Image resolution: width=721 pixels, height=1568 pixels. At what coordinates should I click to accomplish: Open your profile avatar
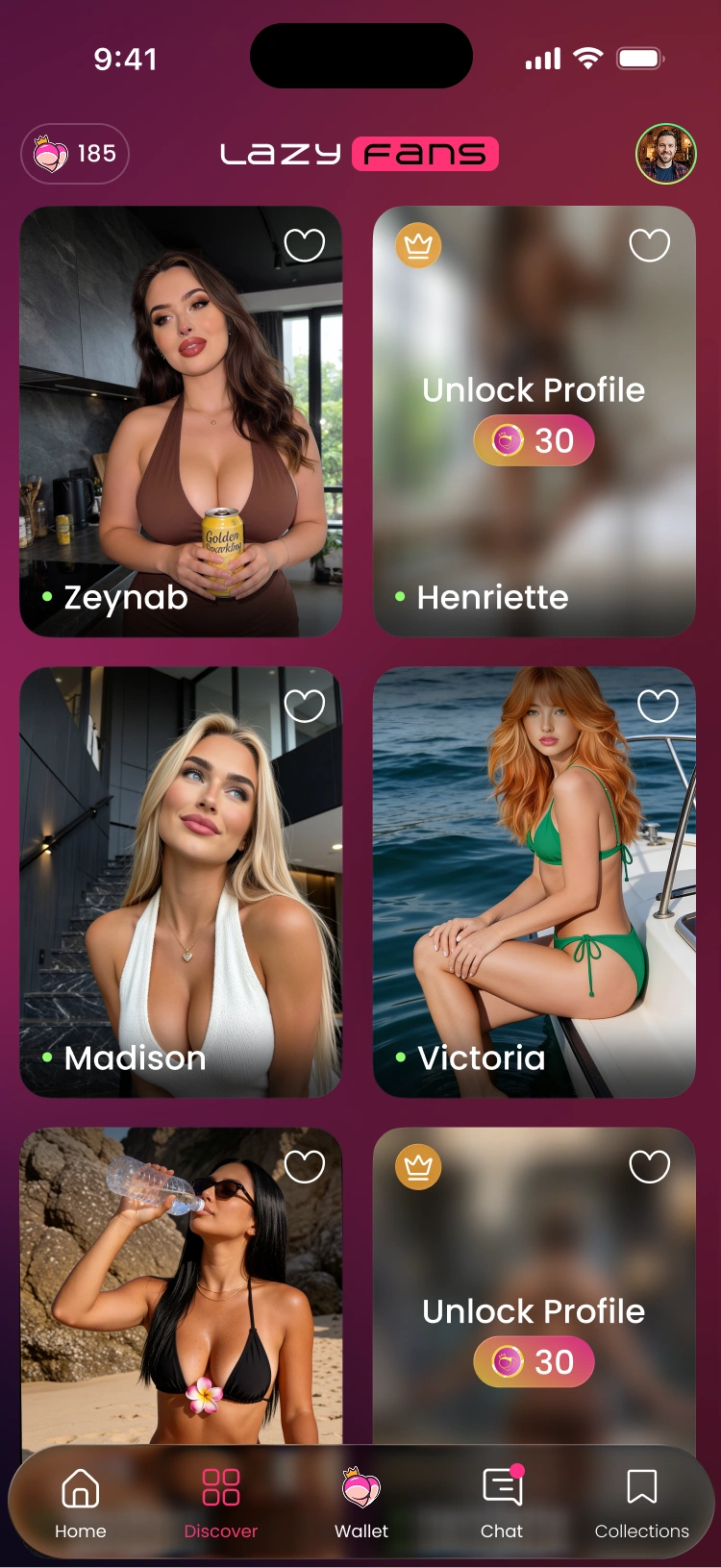point(665,154)
